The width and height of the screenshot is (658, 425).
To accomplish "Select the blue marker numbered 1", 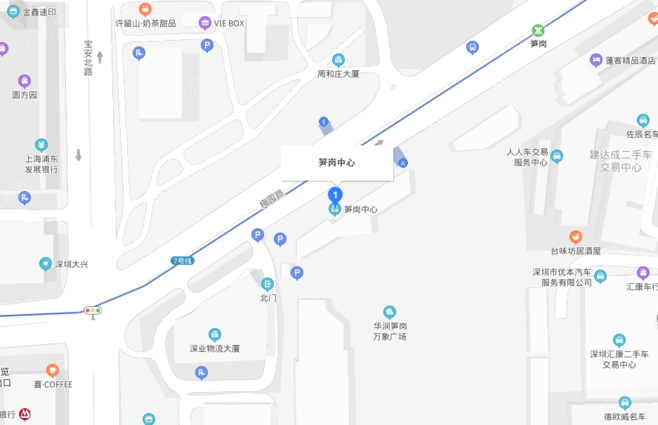I will [x=336, y=193].
